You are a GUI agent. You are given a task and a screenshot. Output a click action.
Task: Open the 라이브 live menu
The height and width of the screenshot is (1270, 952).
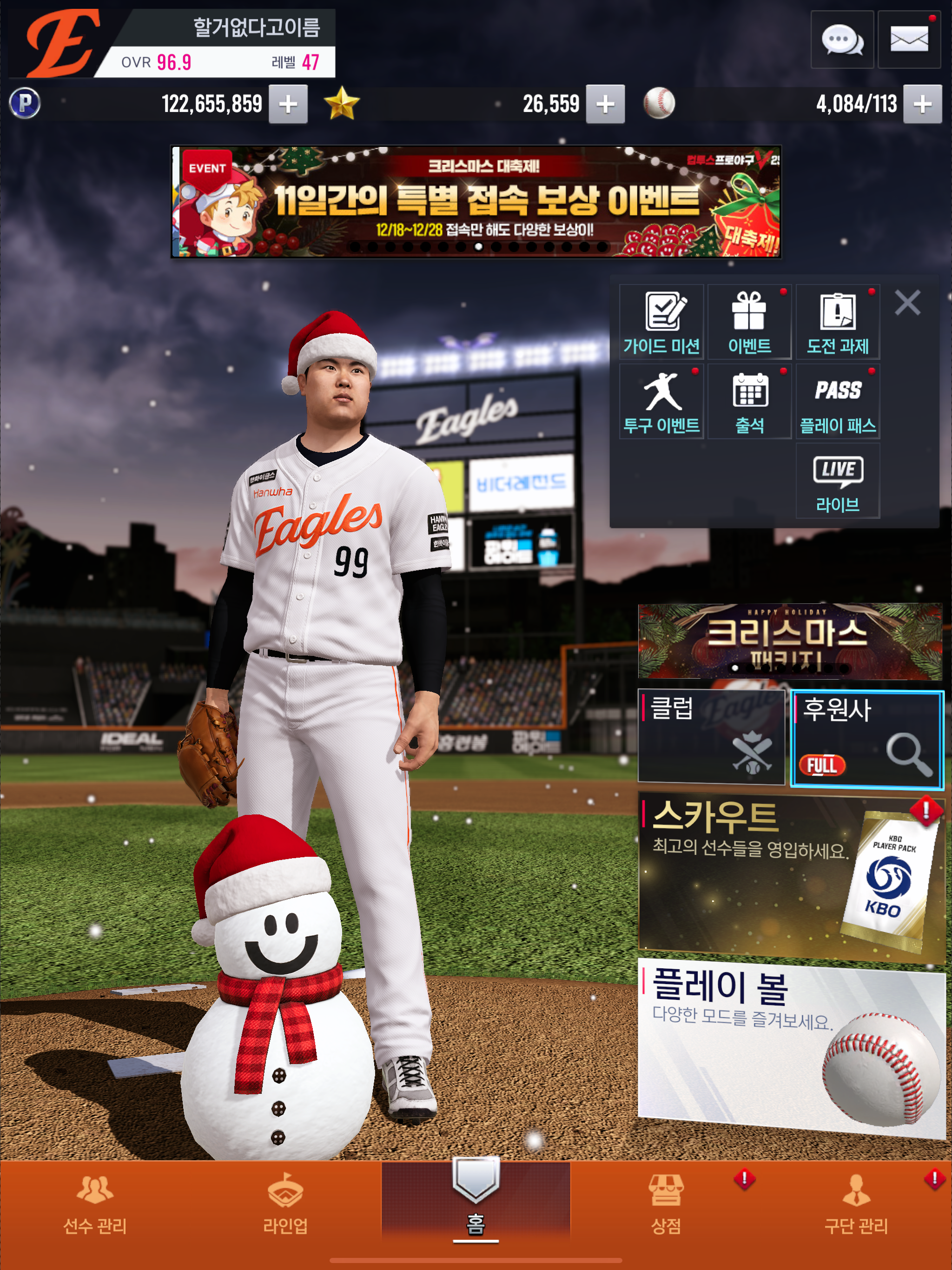pos(837,481)
